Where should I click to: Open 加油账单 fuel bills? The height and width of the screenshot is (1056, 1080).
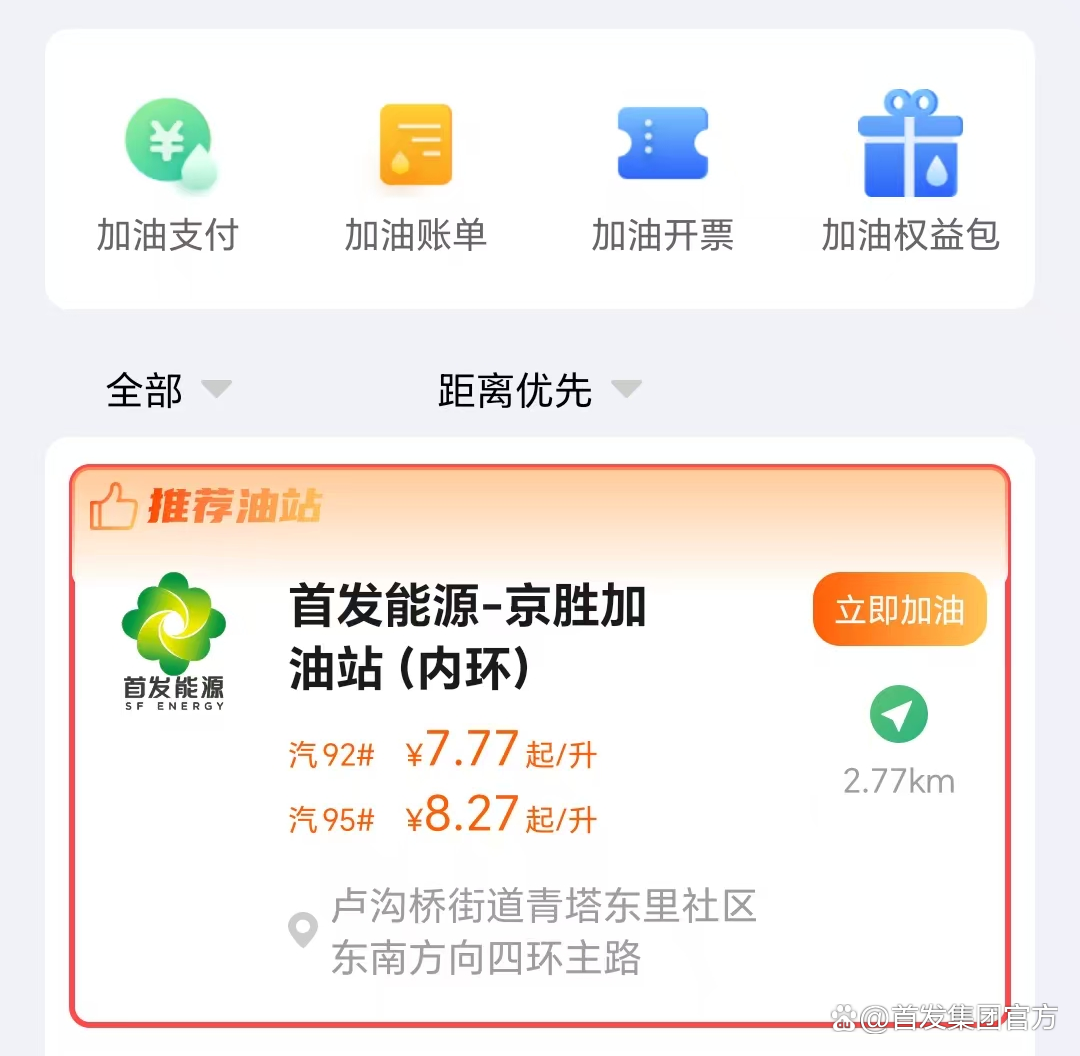coord(415,175)
